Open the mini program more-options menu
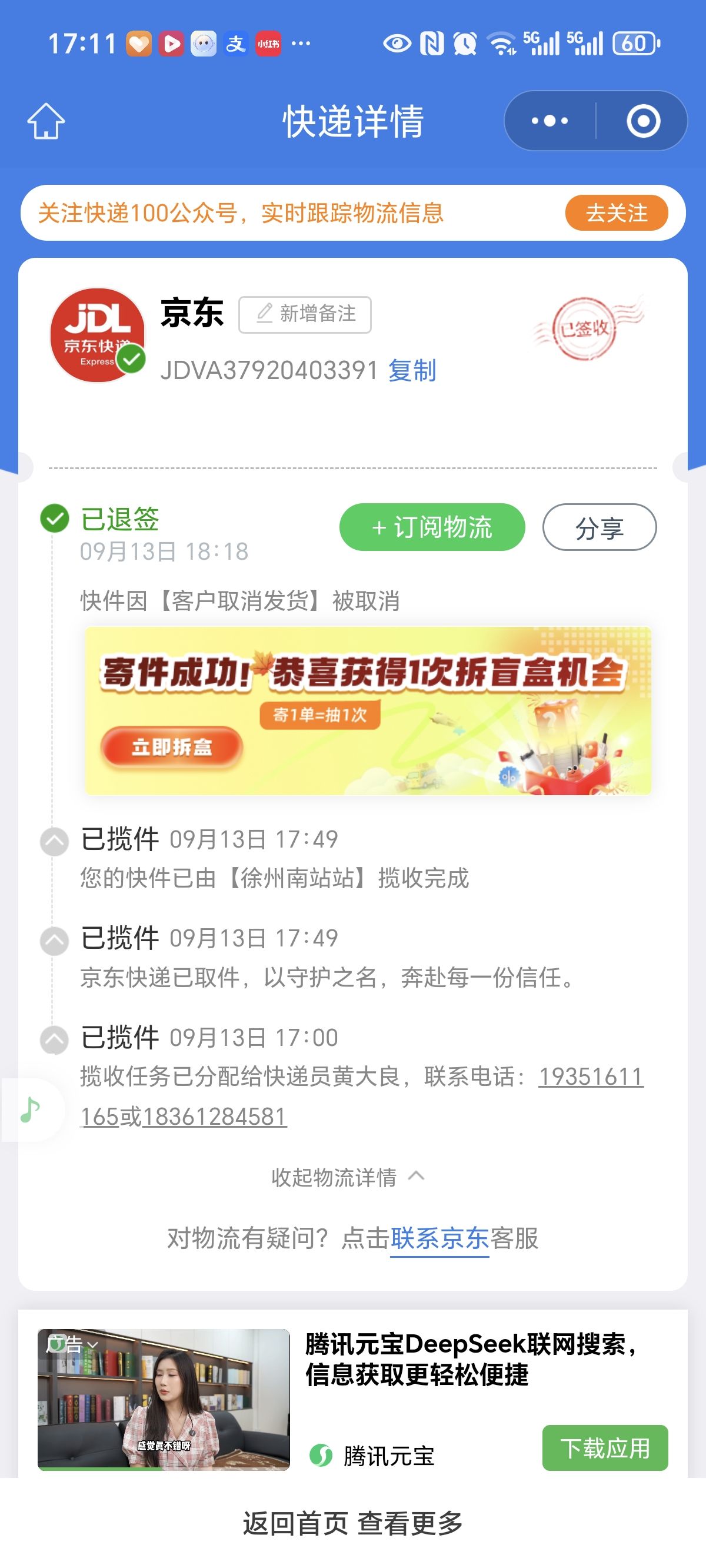Viewport: 706px width, 1568px height. 550,121
